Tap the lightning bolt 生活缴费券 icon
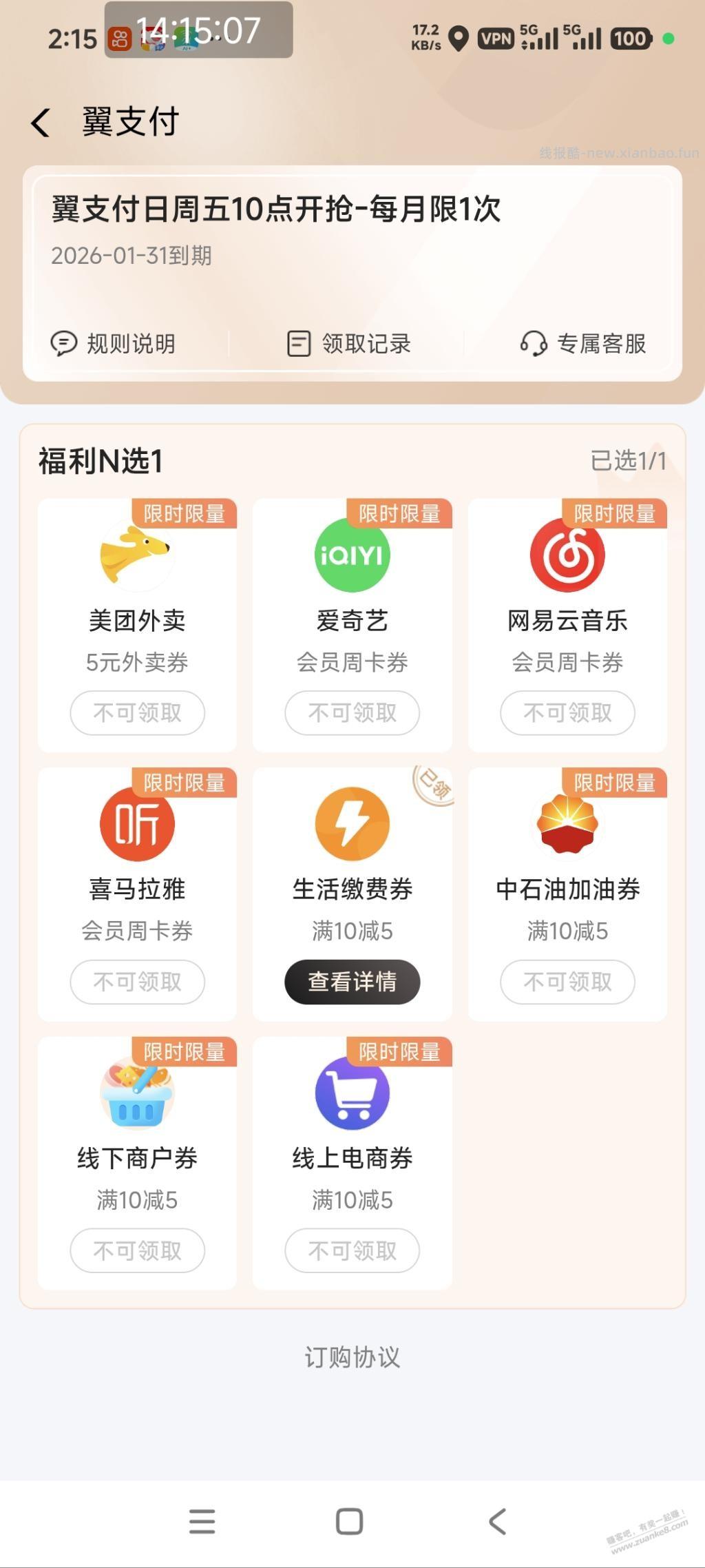Screen dimensions: 705x1568 coord(352,824)
